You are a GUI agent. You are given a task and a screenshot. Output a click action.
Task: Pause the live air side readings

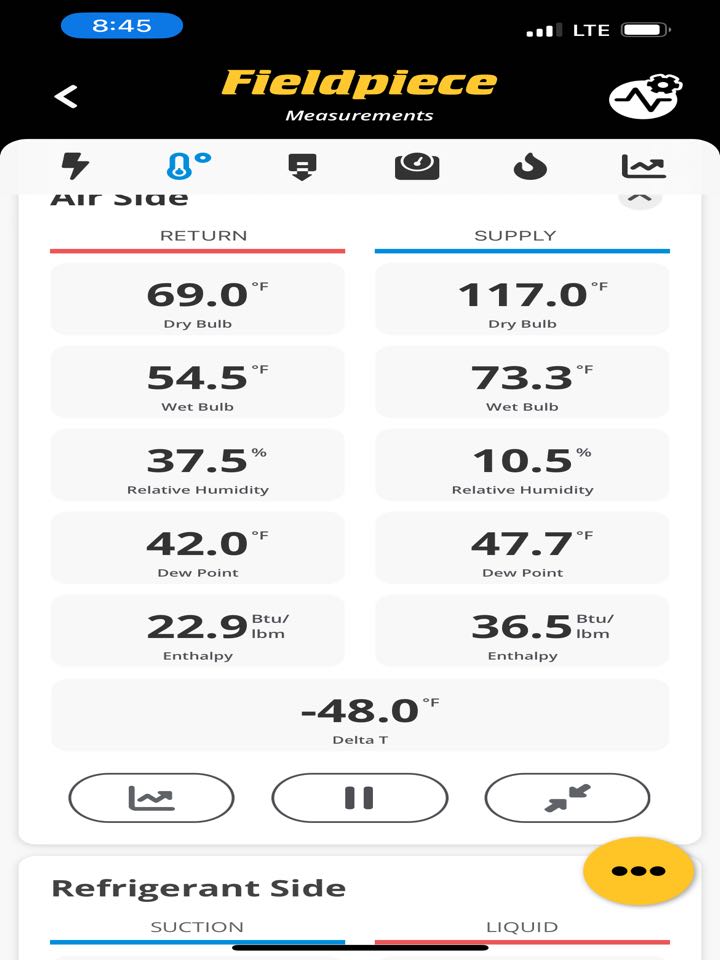359,798
